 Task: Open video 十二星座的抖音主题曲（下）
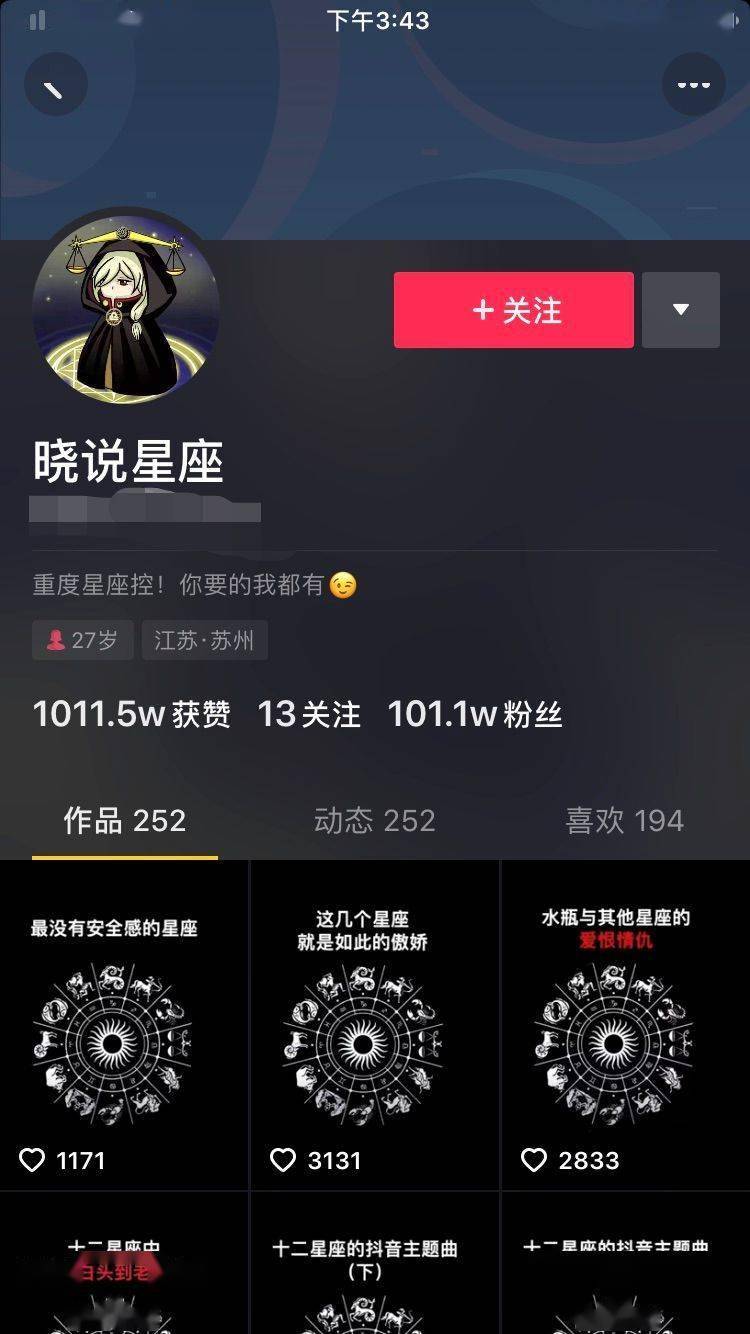(375, 1263)
